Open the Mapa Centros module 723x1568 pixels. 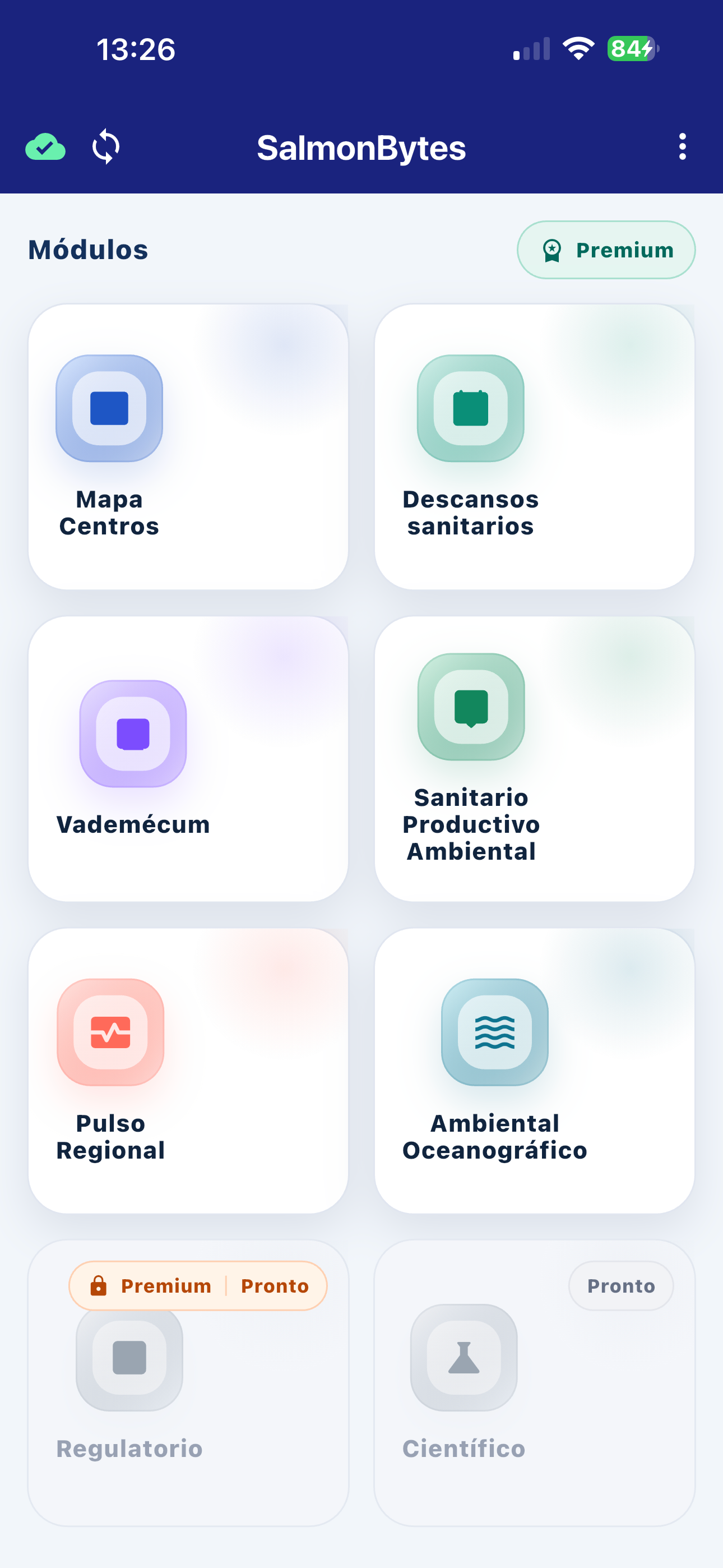pos(188,447)
